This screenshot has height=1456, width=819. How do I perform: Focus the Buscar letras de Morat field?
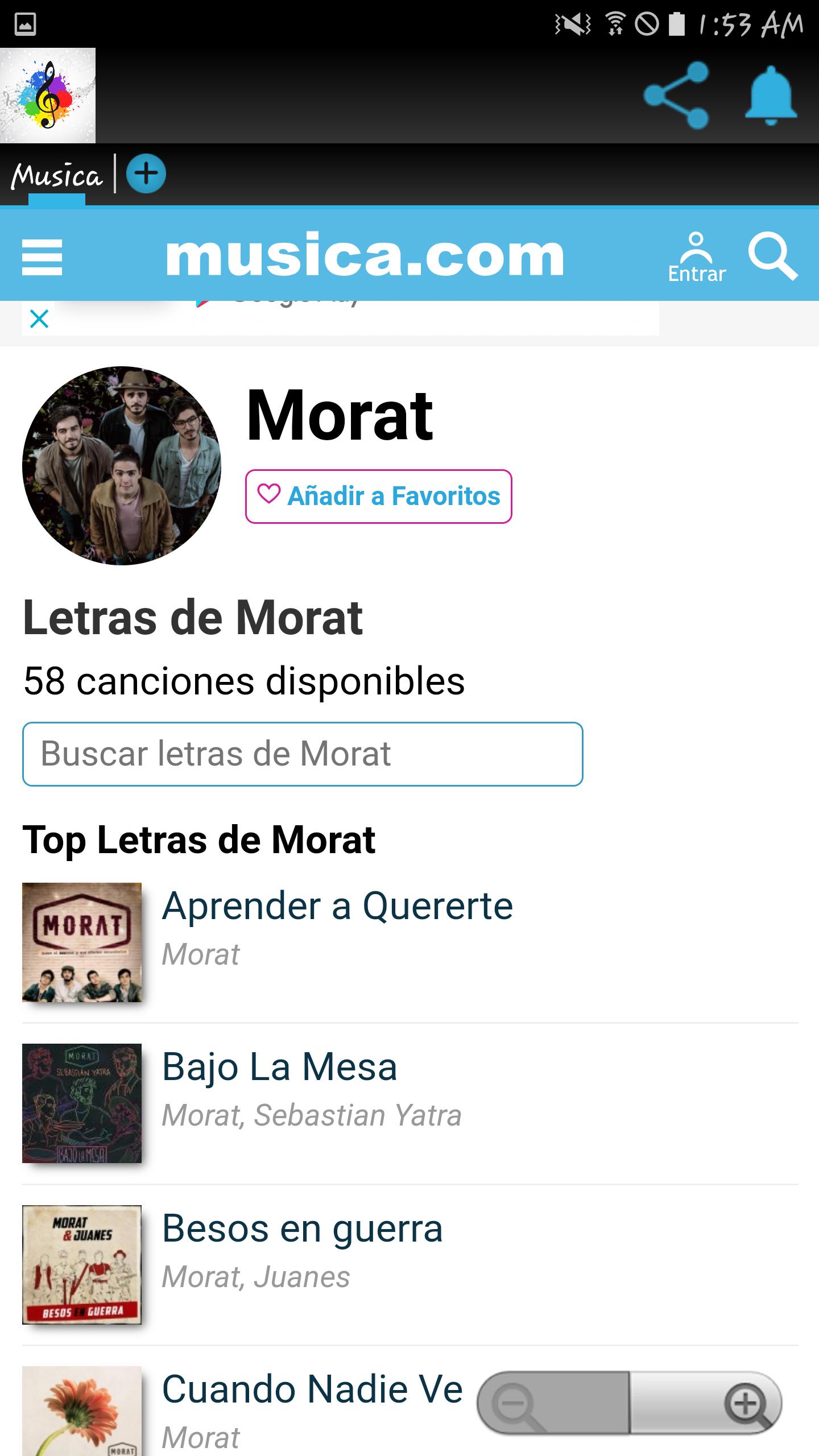[303, 754]
